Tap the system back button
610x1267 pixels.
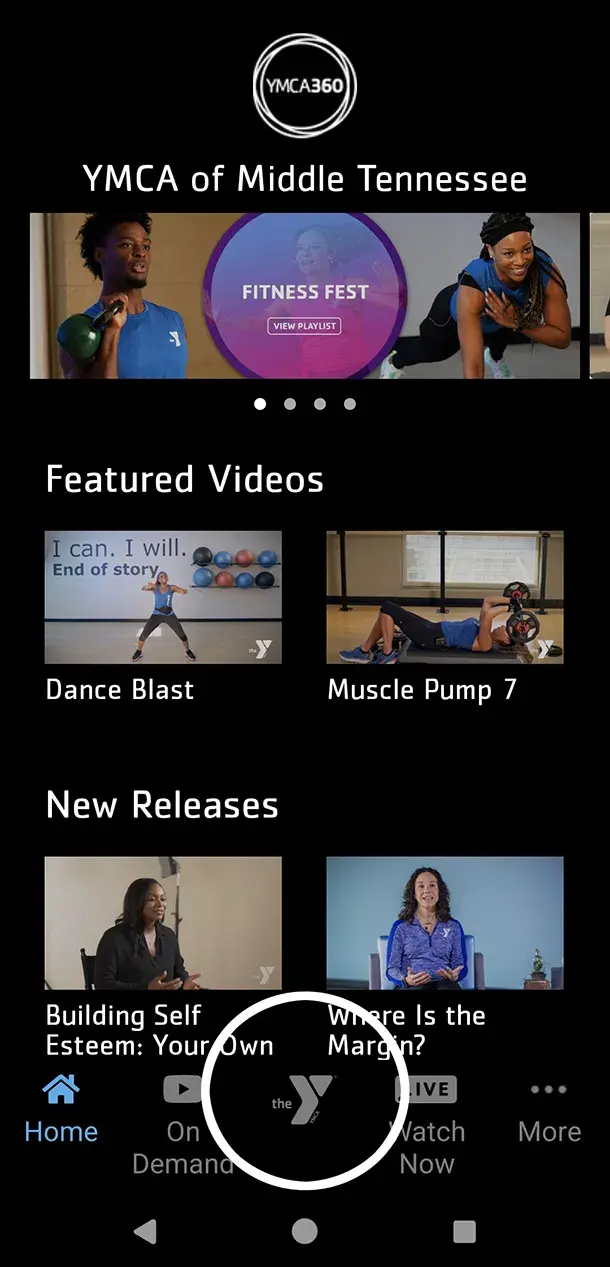click(x=145, y=1231)
